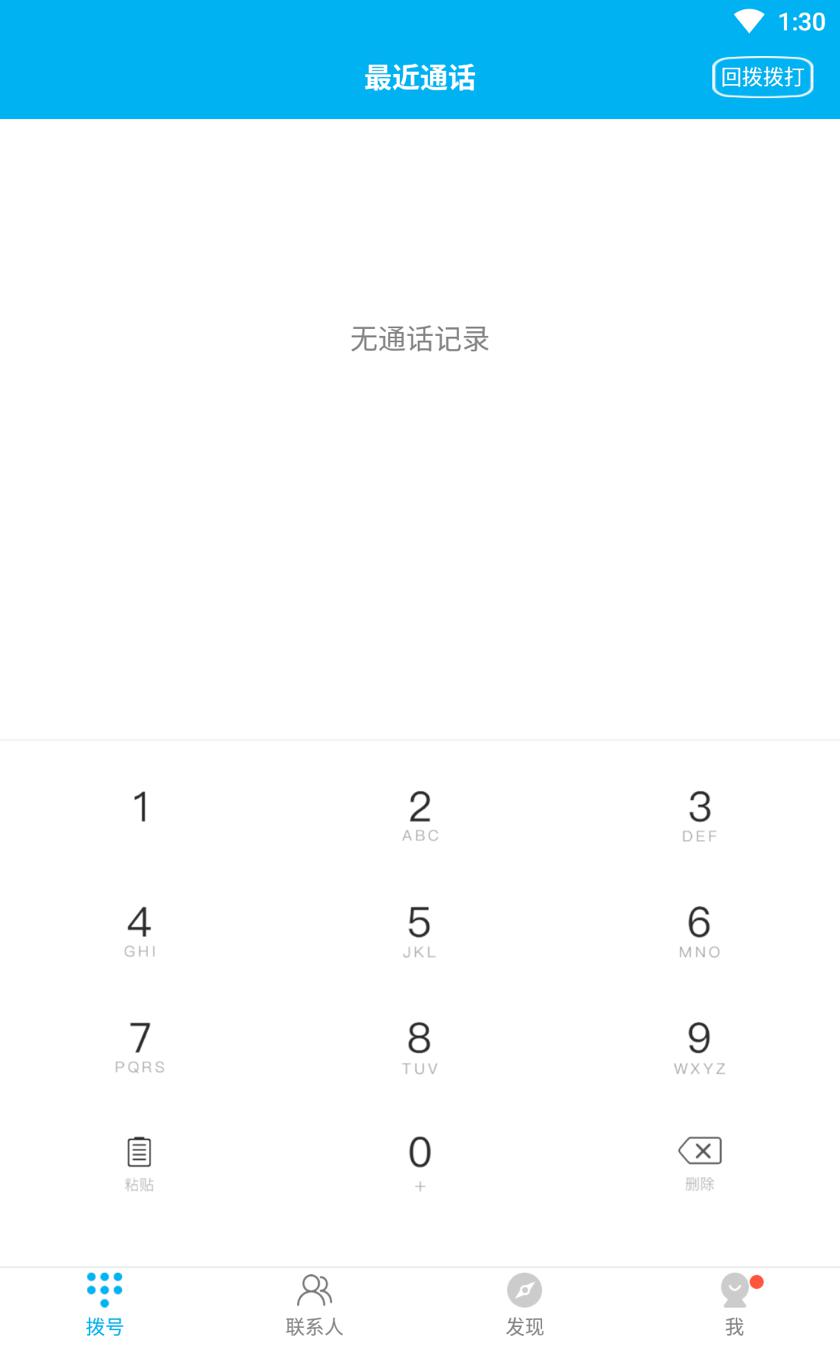The image size is (840, 1345).
Task: Tap the Wi-Fi status icon
Action: point(748,21)
